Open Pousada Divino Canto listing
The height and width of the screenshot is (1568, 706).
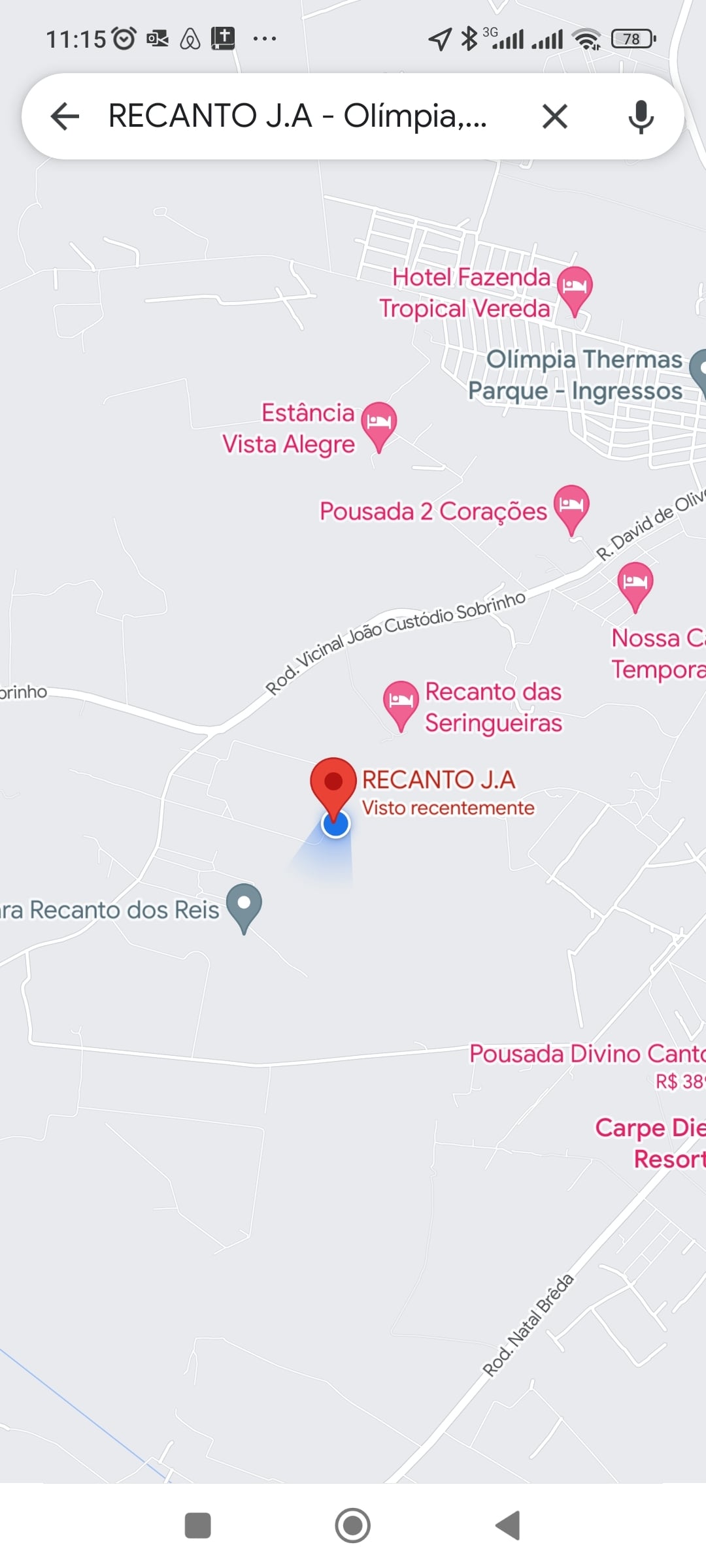click(586, 1054)
